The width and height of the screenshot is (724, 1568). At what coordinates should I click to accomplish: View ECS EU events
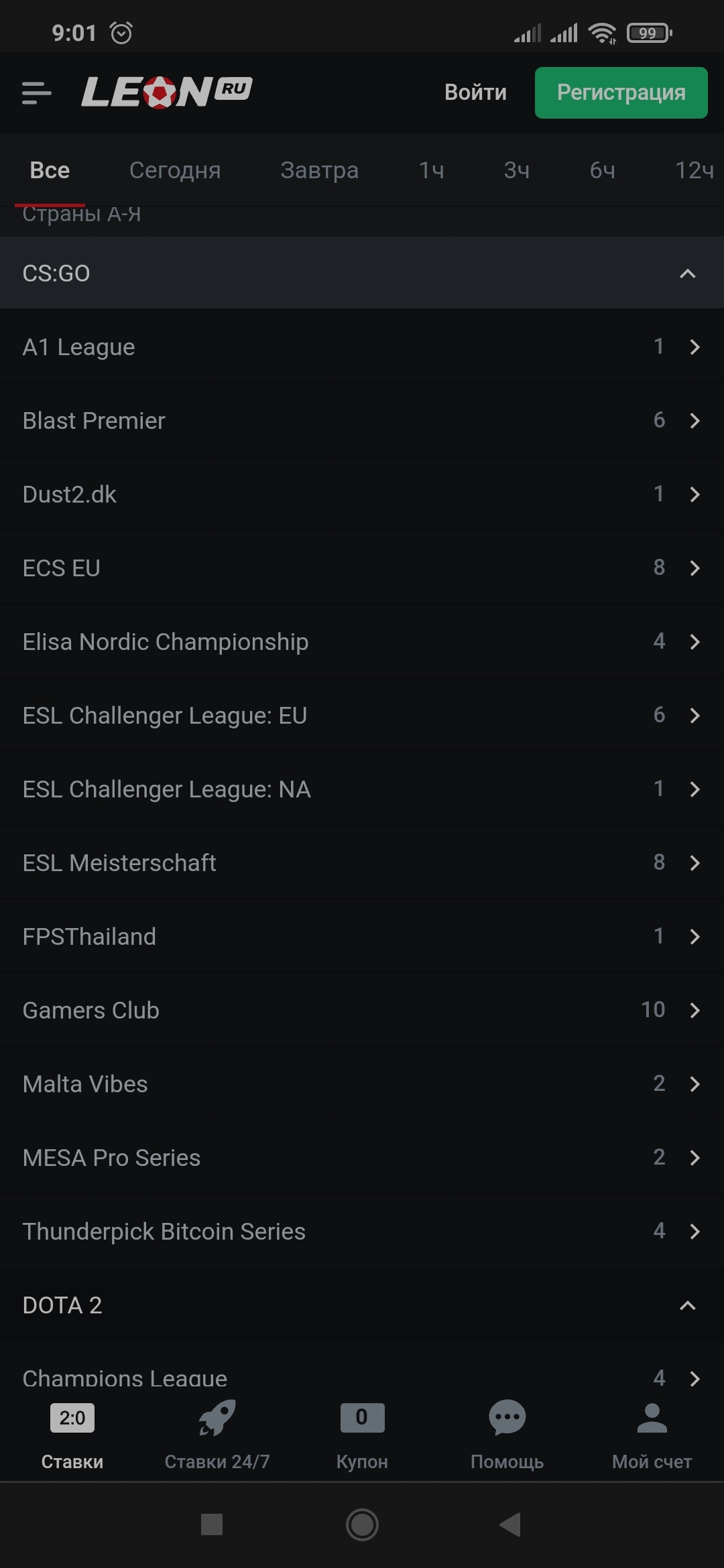pyautogui.click(x=362, y=568)
